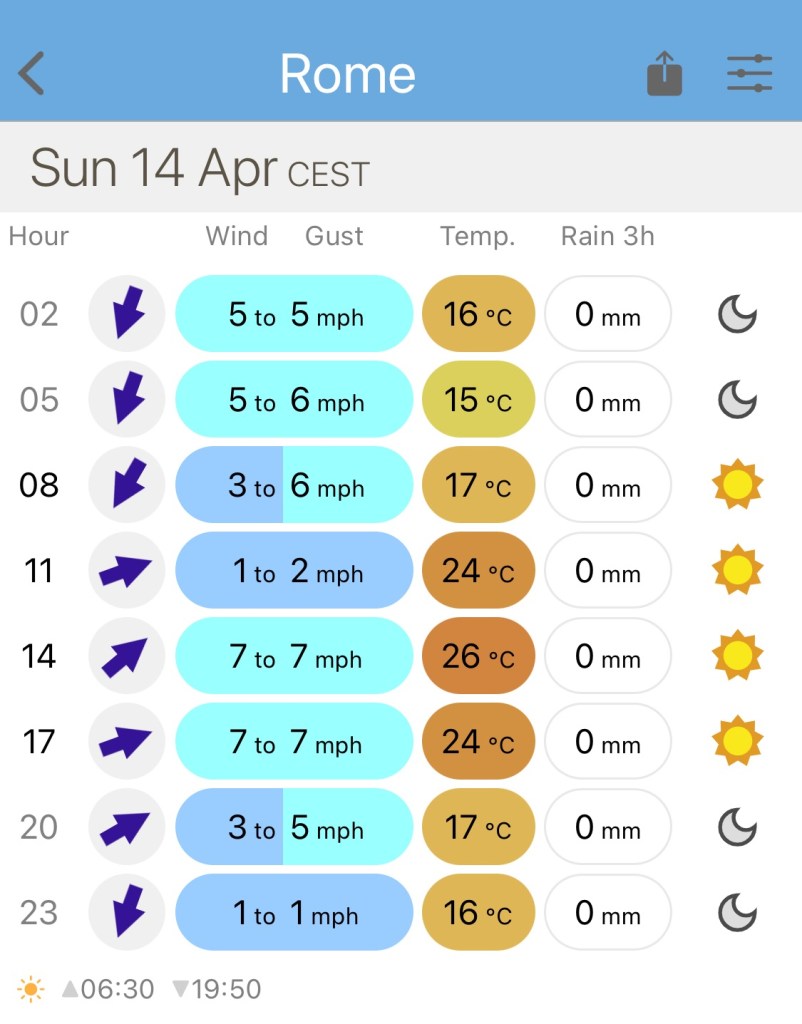The width and height of the screenshot is (802, 1024).
Task: Open the forecast settings sliders
Action: click(x=749, y=74)
